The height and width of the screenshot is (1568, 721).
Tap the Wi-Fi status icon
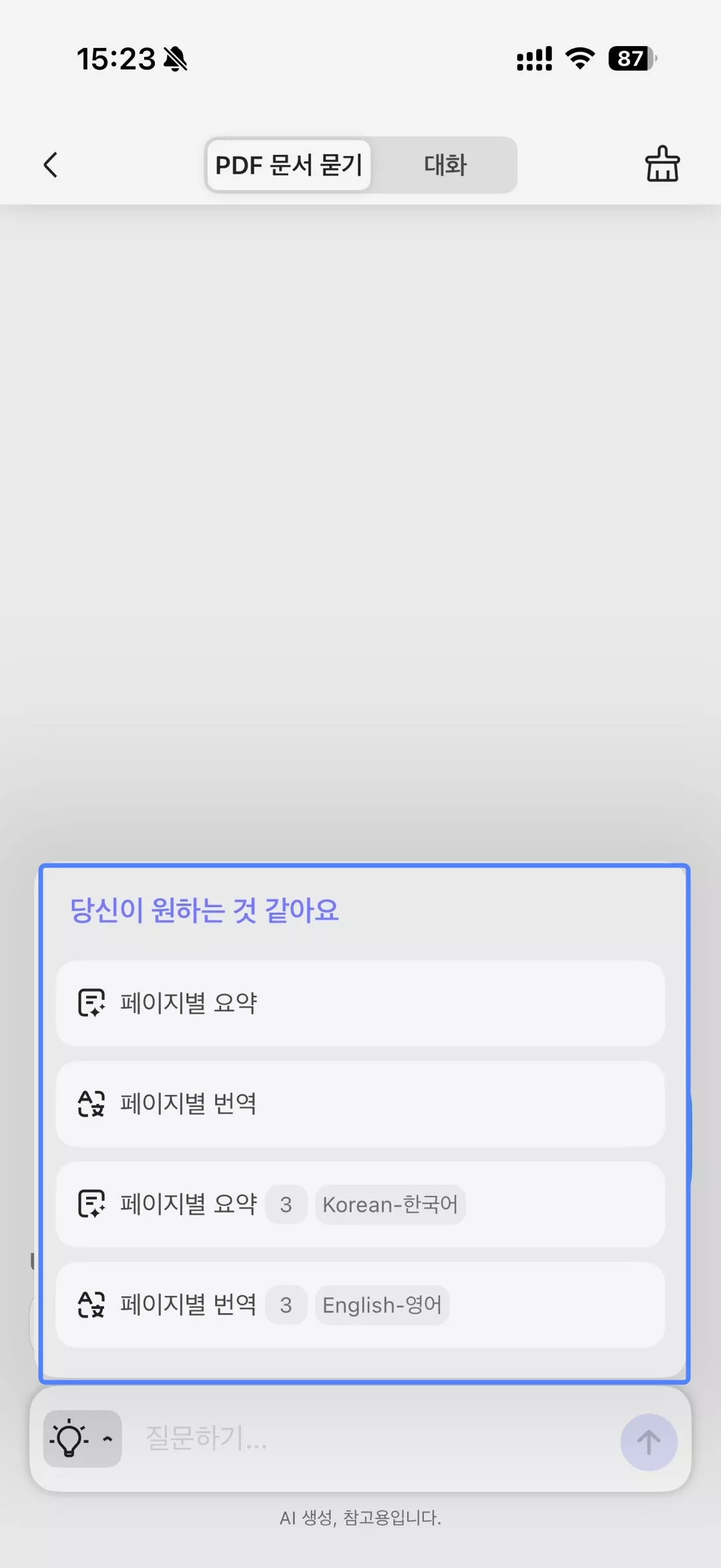pos(578,59)
